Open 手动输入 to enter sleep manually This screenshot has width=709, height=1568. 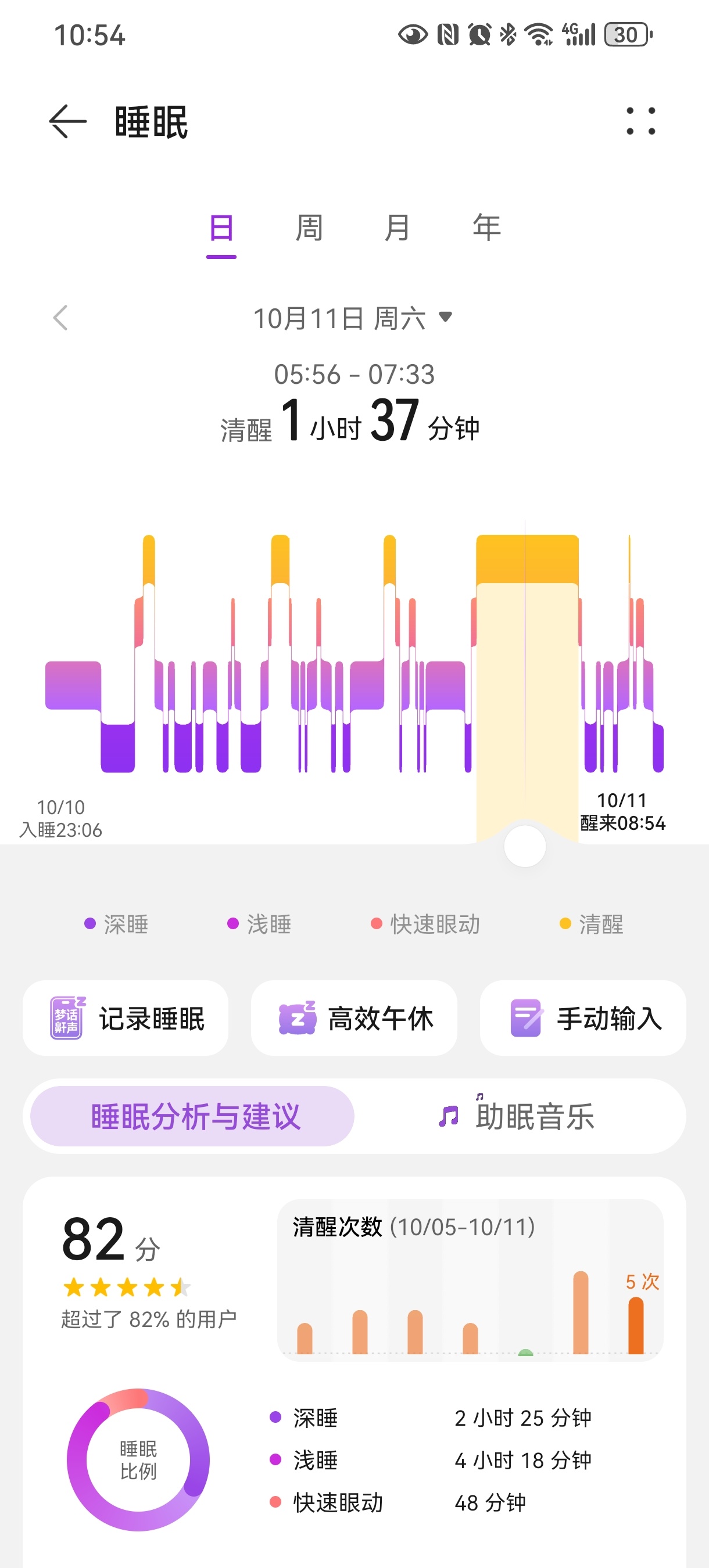583,1017
